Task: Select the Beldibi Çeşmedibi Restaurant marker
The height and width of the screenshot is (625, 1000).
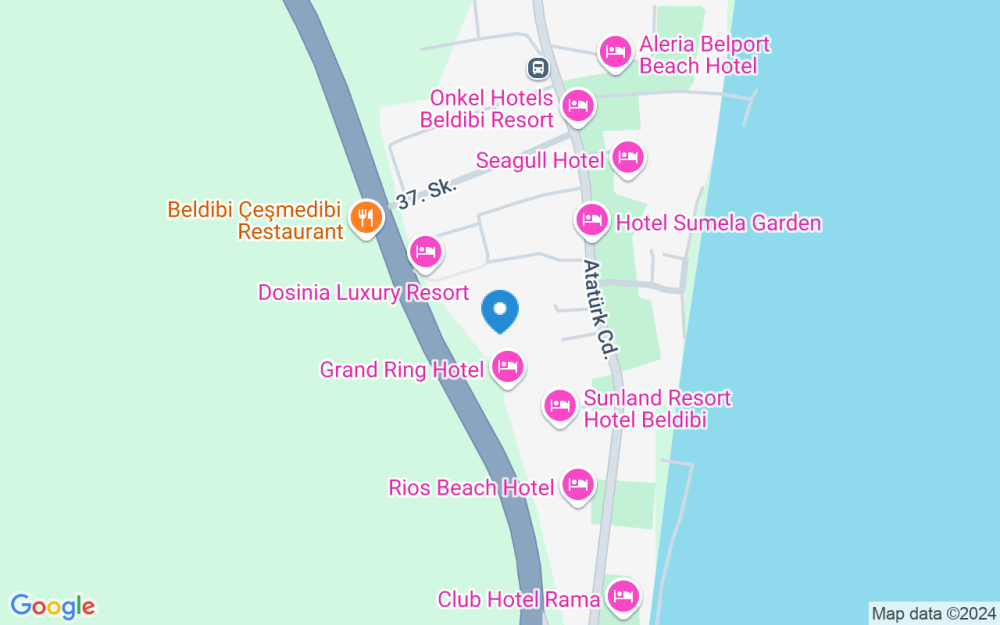Action: 367,217
